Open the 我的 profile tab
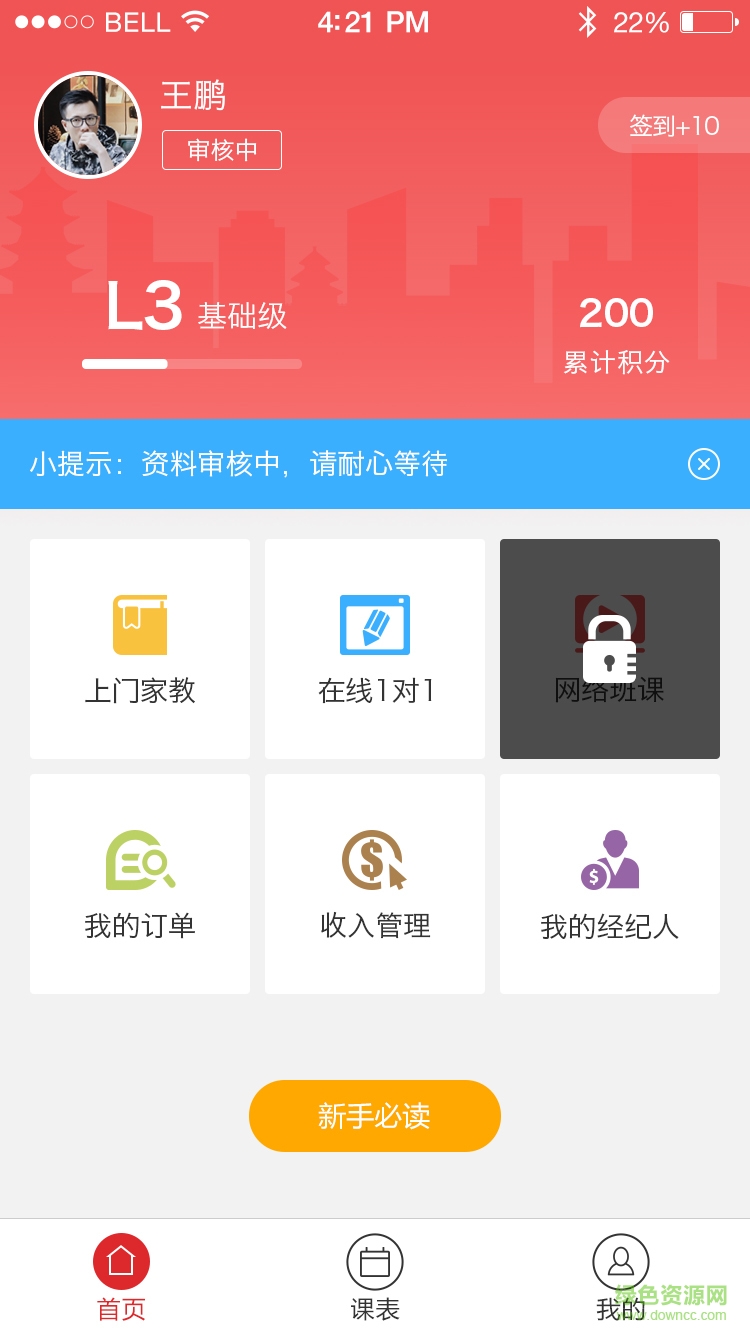750x1334 pixels. point(621,1275)
